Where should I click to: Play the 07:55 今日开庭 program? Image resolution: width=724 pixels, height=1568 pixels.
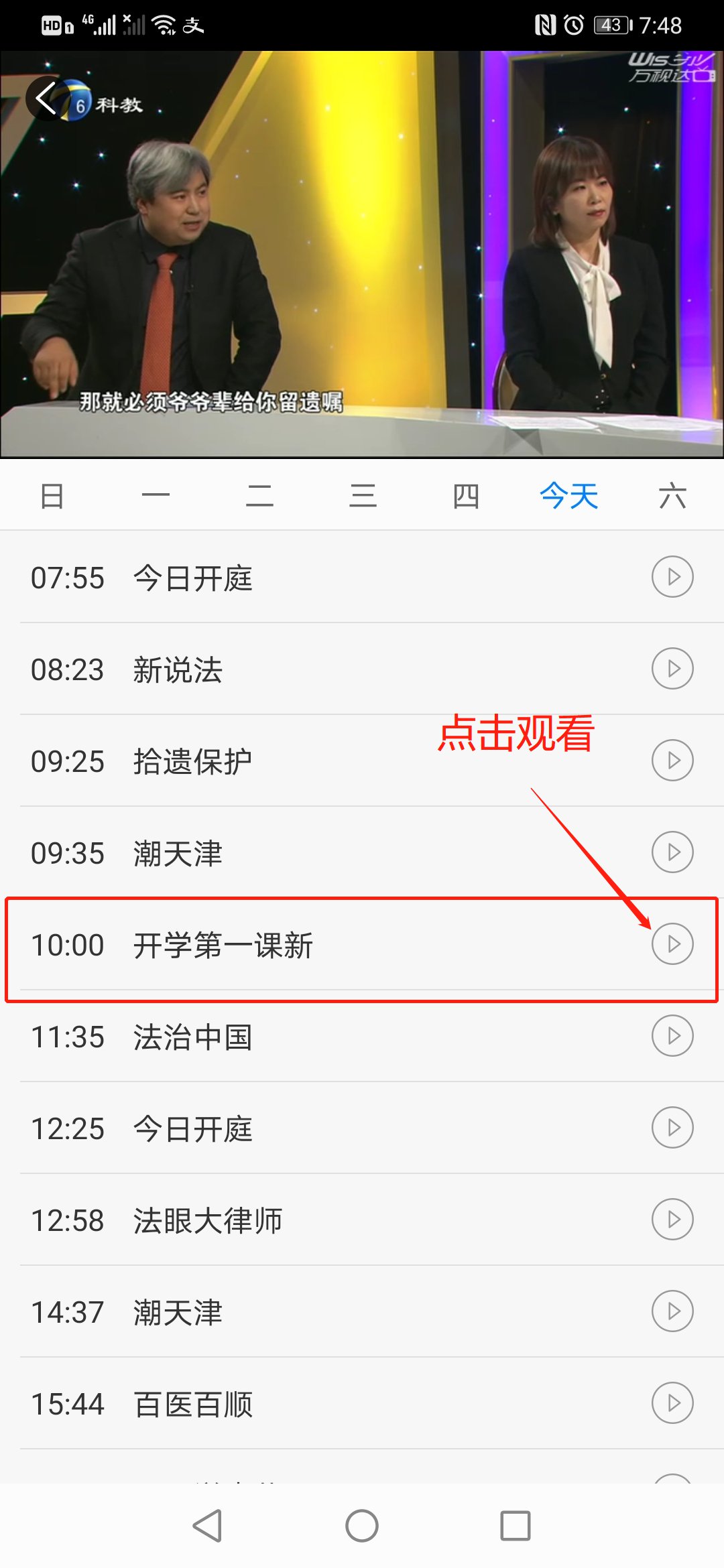click(672, 577)
